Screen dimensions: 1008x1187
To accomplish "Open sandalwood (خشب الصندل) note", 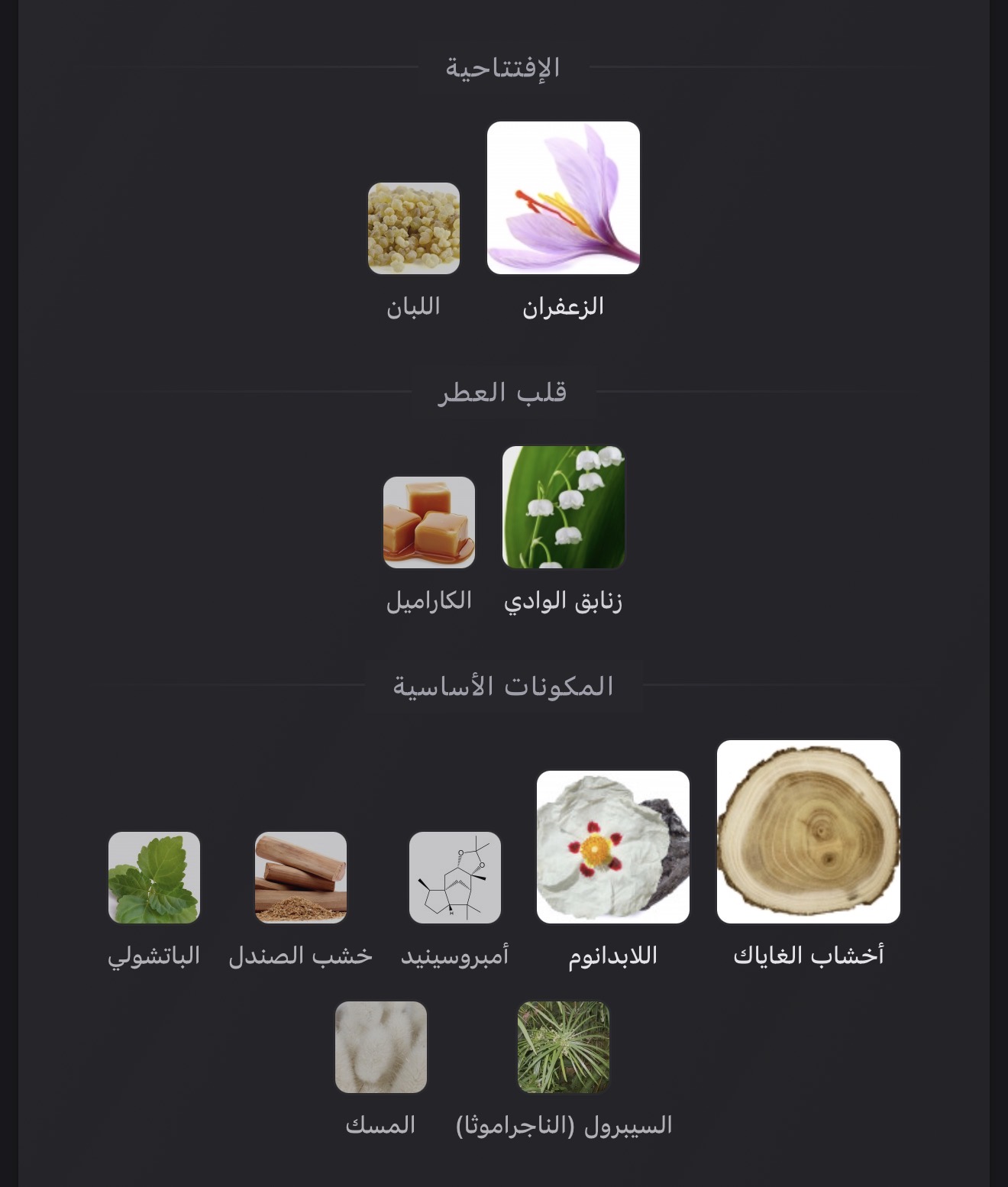I will click(301, 878).
